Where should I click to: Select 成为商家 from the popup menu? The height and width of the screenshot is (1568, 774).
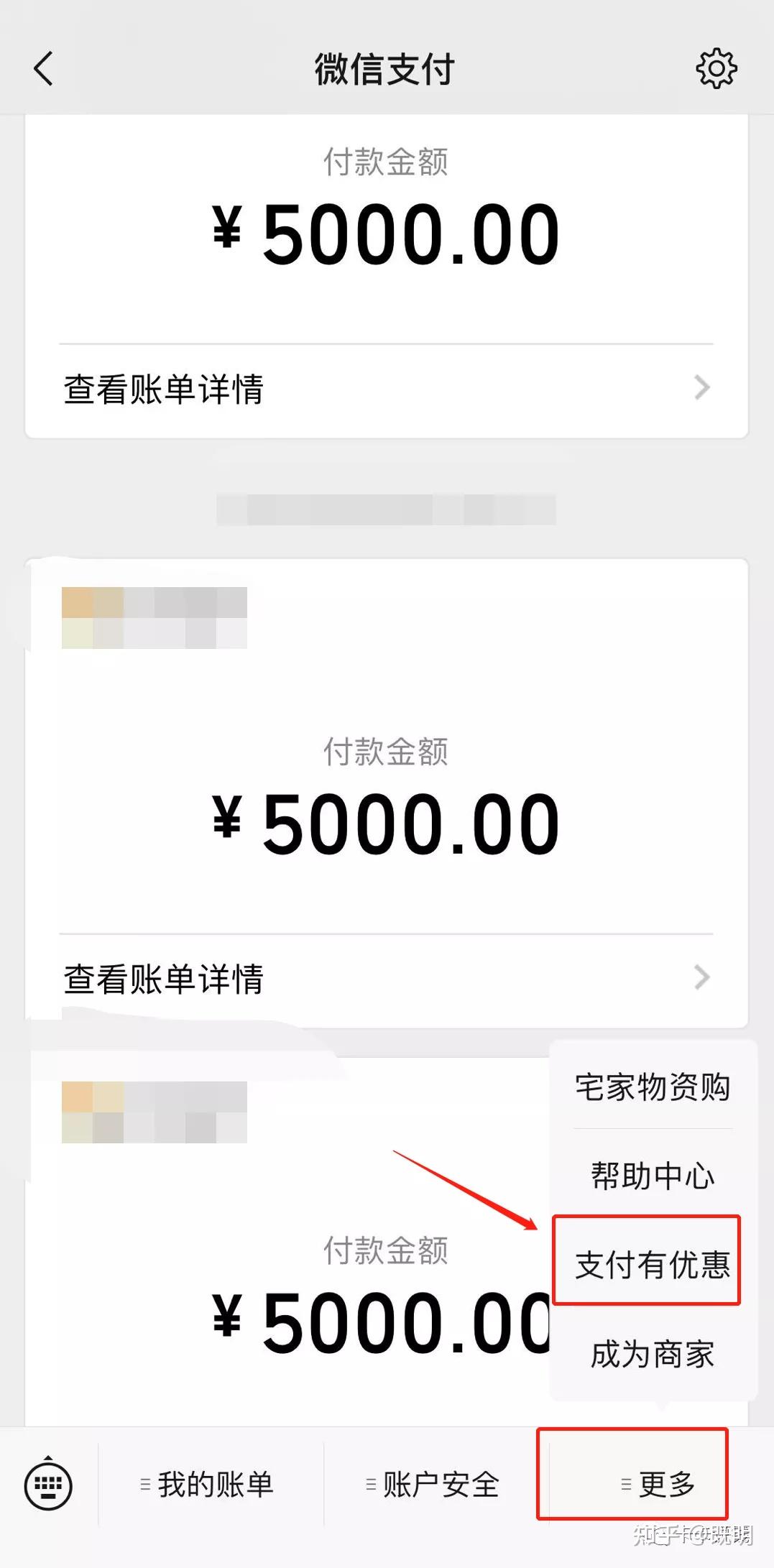click(653, 1354)
